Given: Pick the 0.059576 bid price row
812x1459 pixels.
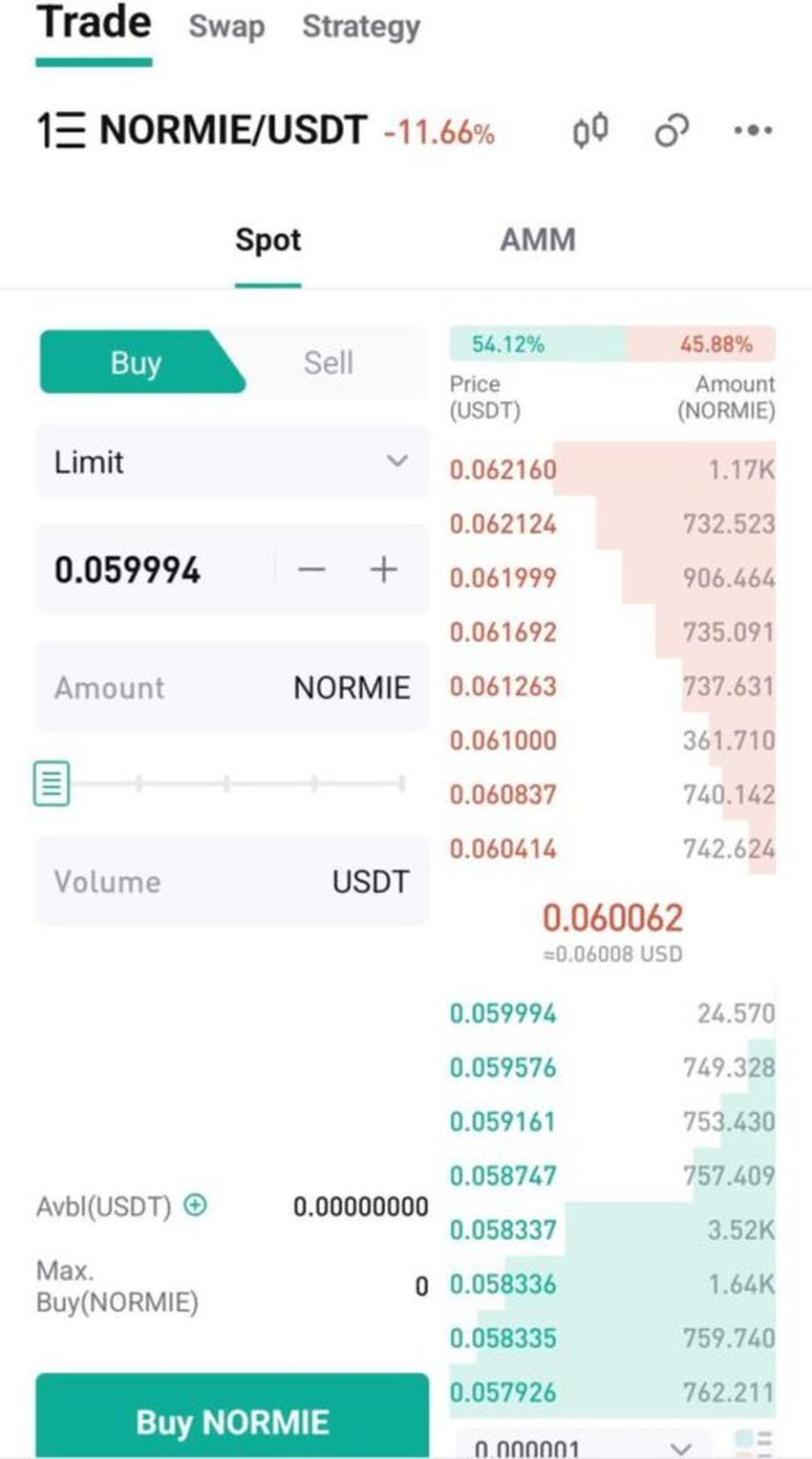Looking at the screenshot, I should coord(611,1067).
